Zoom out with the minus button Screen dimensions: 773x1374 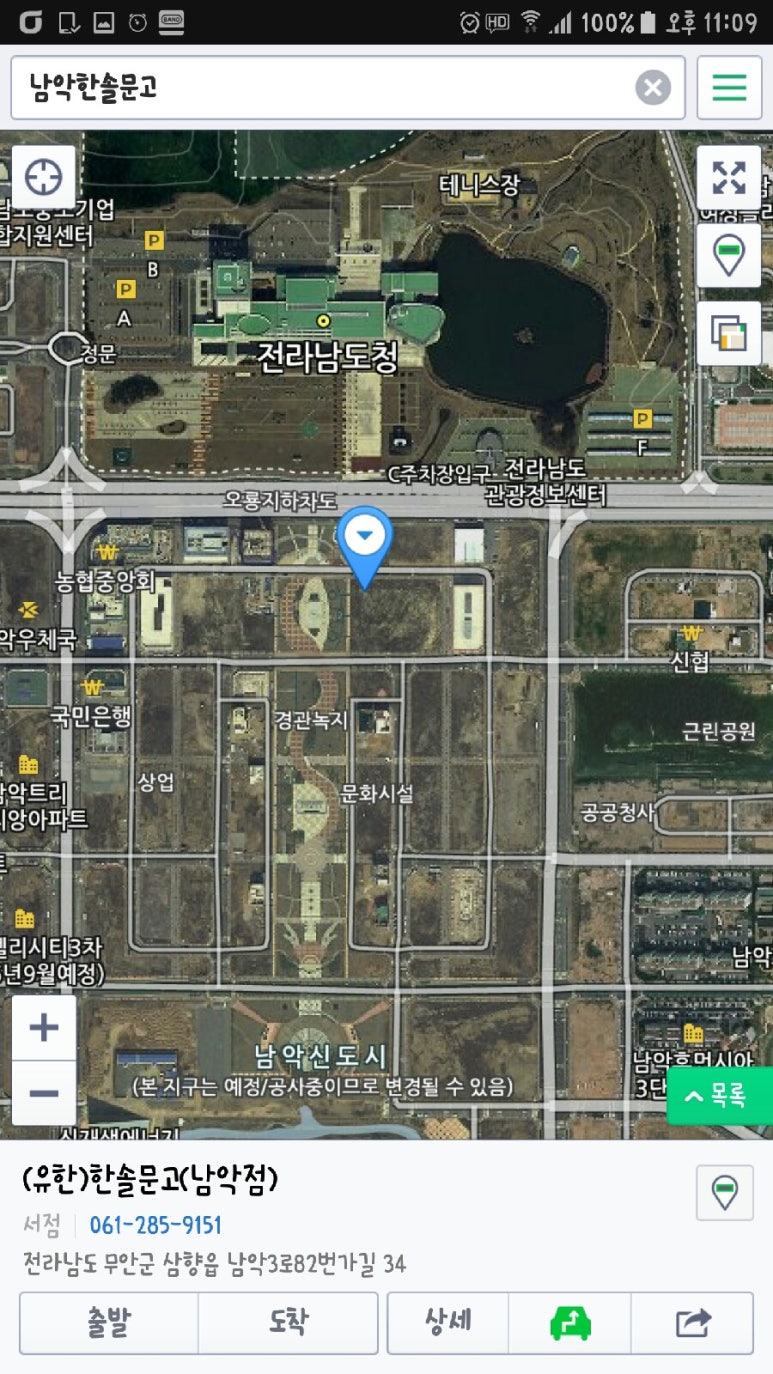click(44, 1093)
